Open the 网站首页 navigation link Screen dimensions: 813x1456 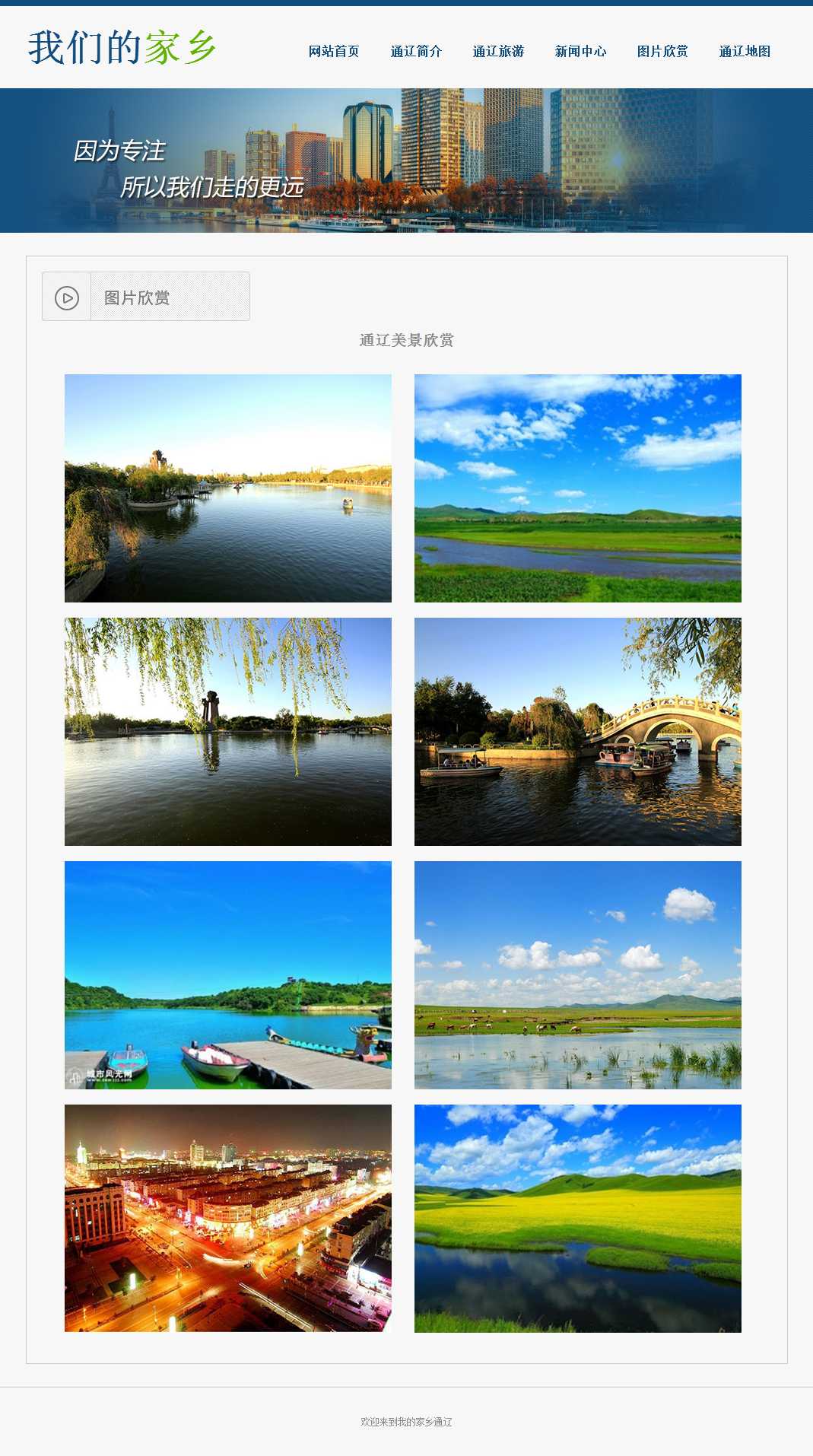(x=333, y=51)
